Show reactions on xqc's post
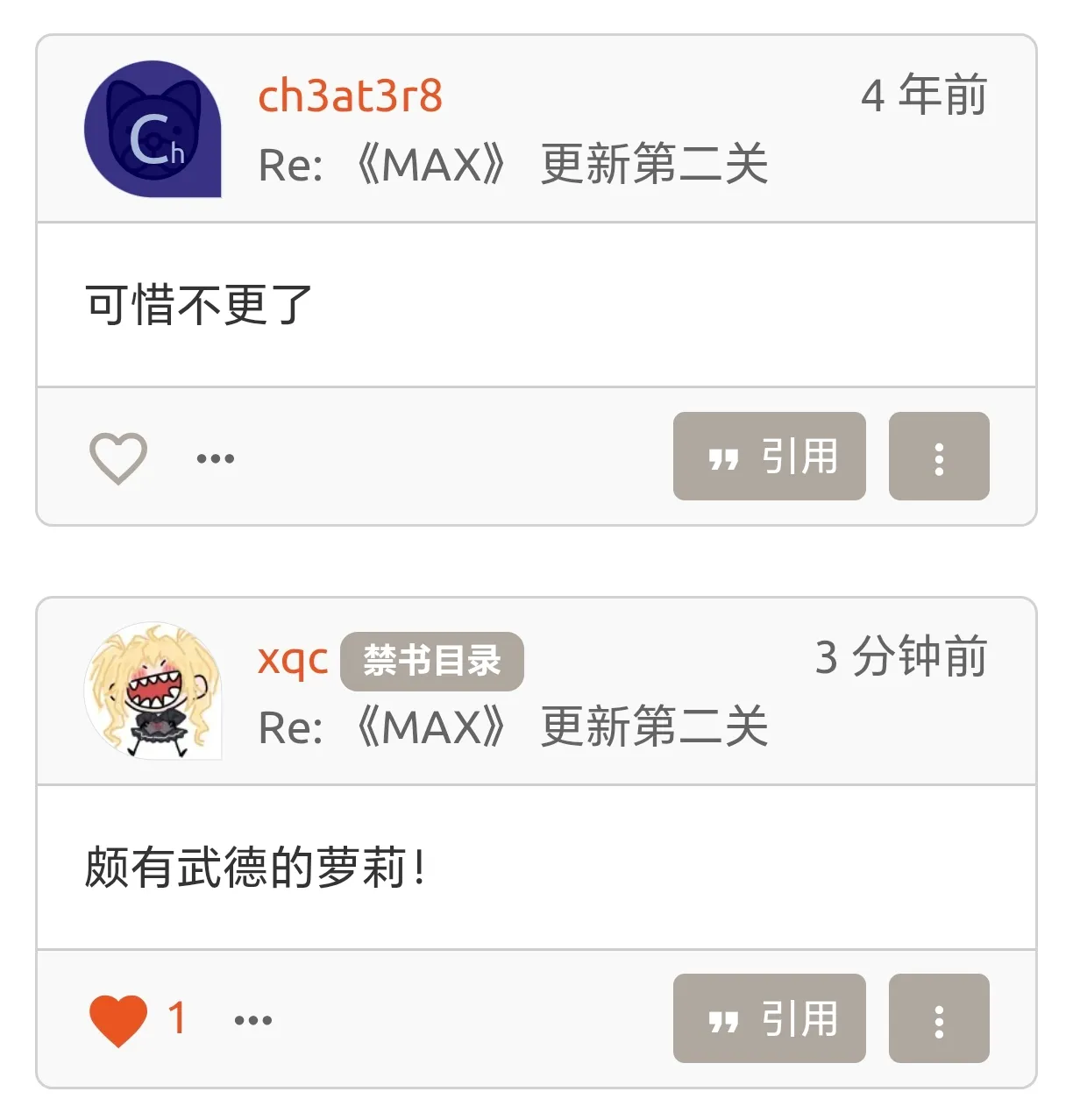This screenshot has height=1120, width=1073. pos(253,1020)
